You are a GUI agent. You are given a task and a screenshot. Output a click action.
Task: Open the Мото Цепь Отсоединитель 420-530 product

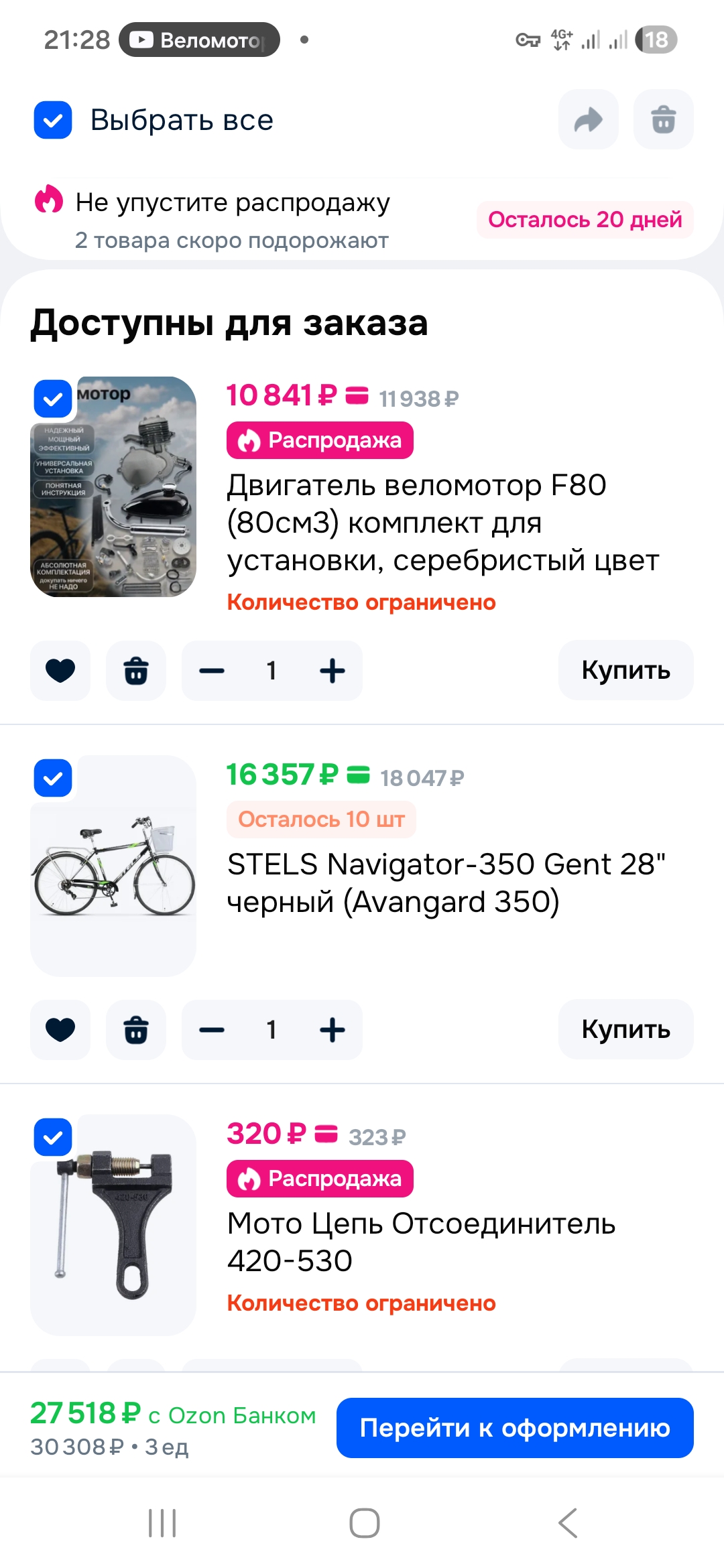421,1242
